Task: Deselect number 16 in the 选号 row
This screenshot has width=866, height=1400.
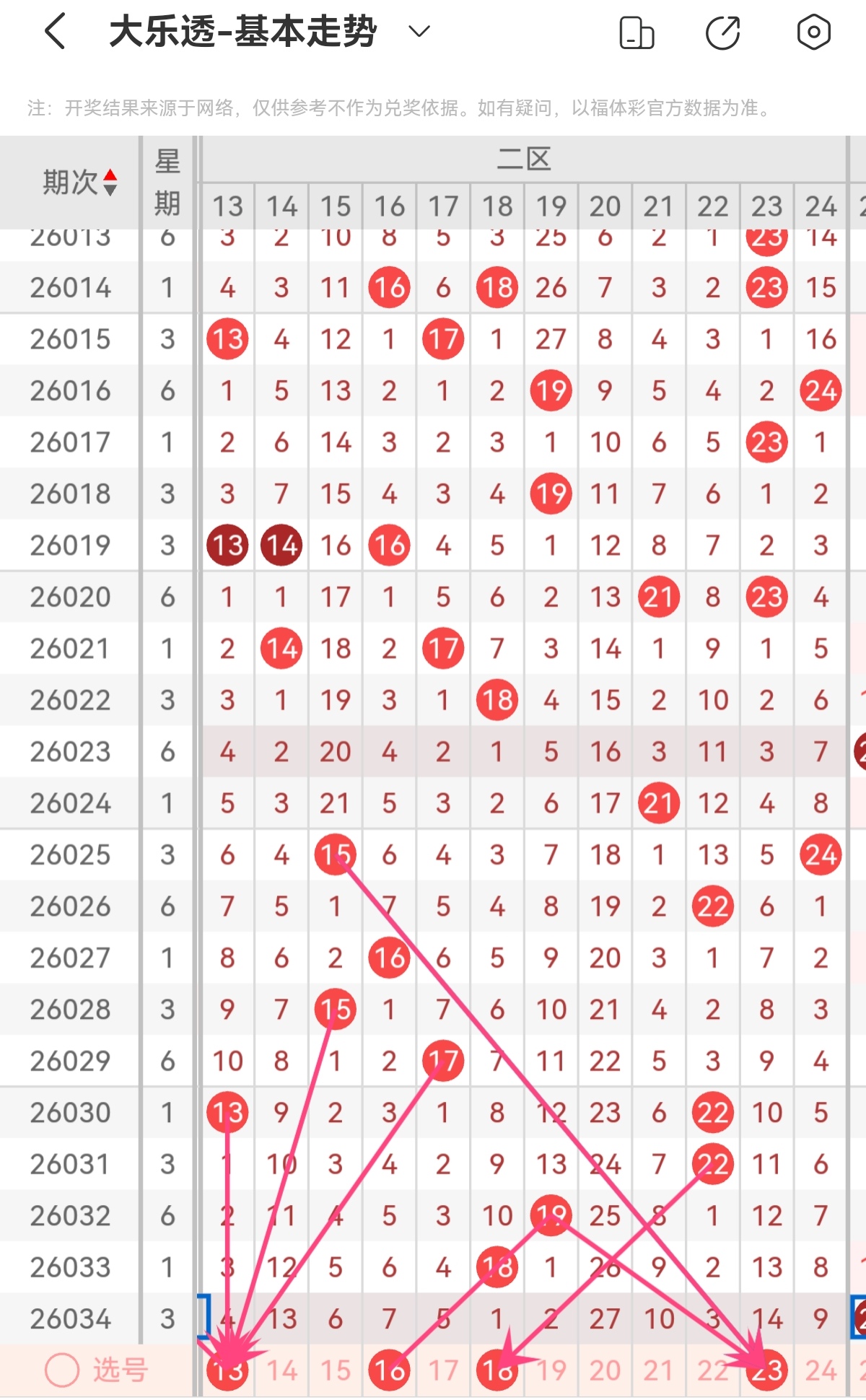Action: [390, 1370]
